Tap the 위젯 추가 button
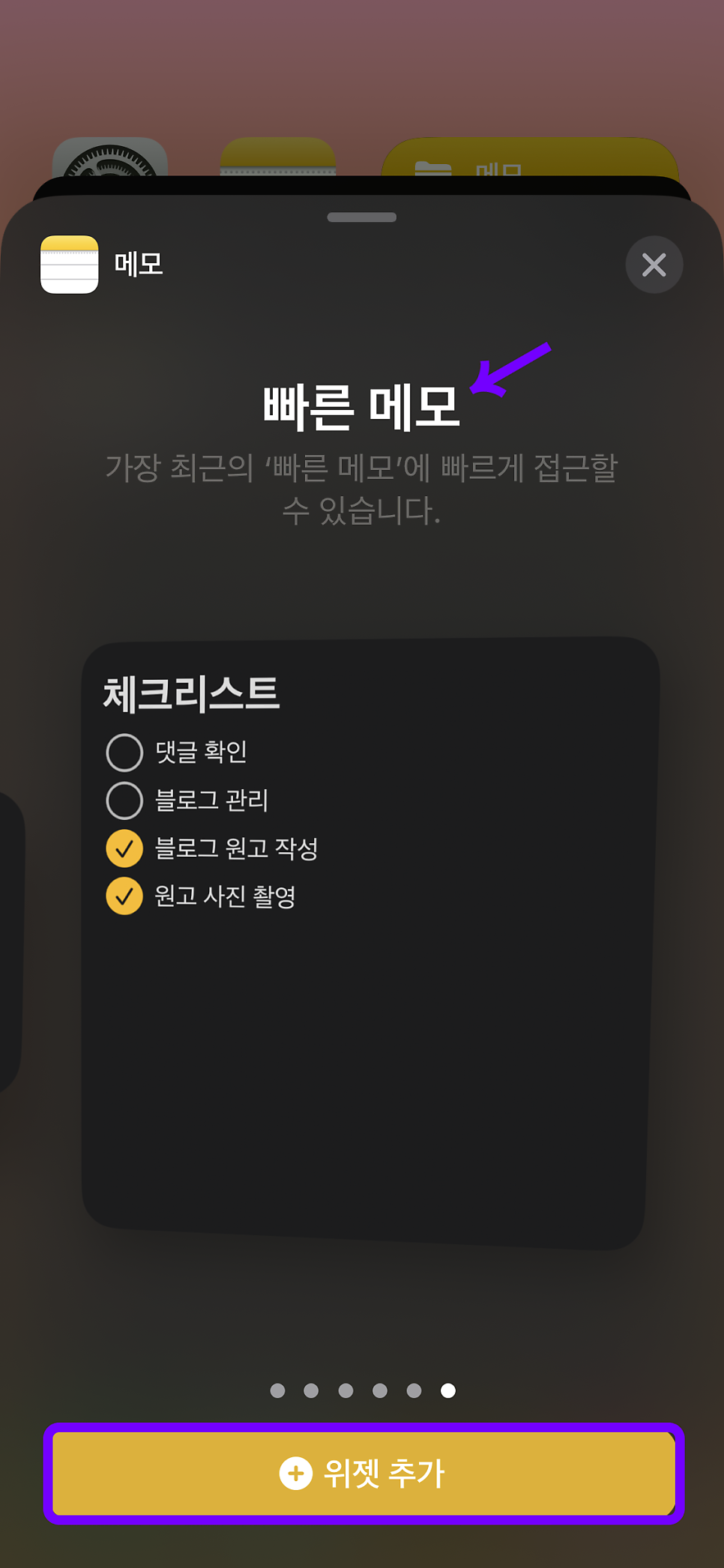 click(363, 1473)
